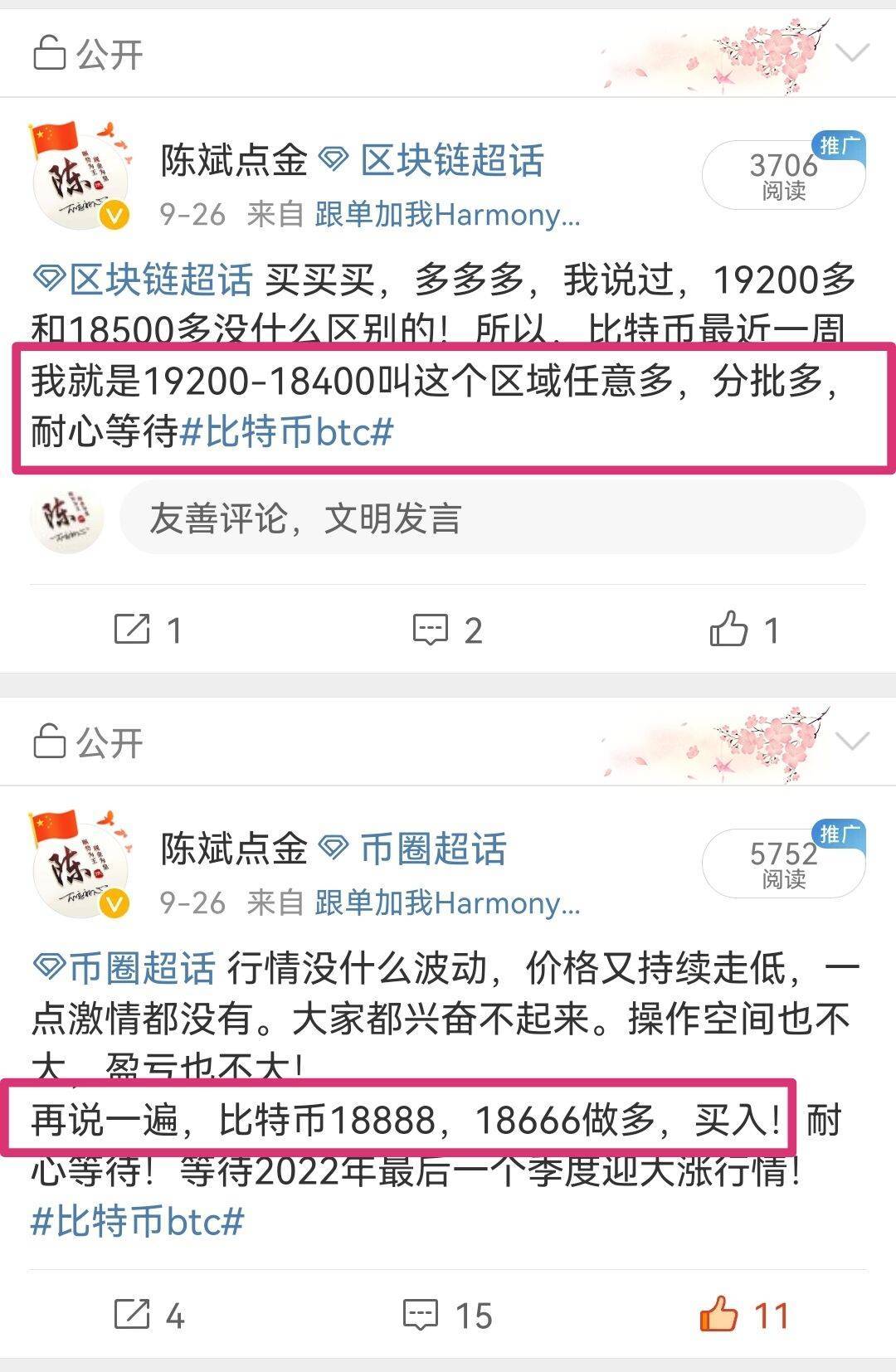The width and height of the screenshot is (896, 1372).
Task: Open the 15 comments on the 币圈超话 post
Action: 448,1316
